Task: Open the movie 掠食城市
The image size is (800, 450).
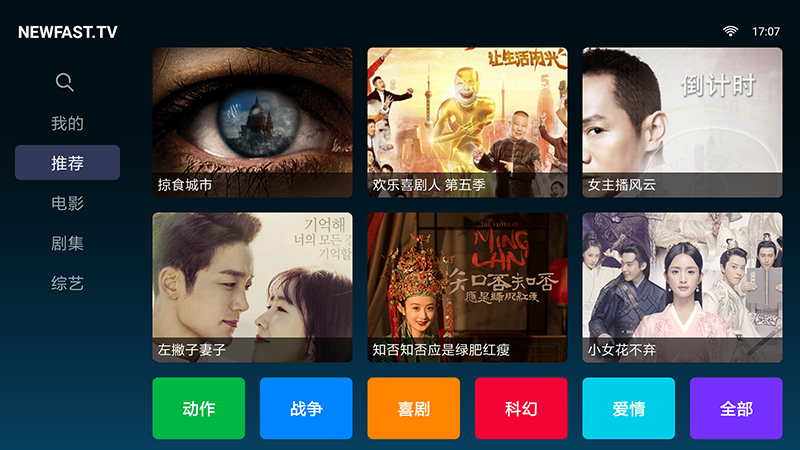Action: coord(252,122)
